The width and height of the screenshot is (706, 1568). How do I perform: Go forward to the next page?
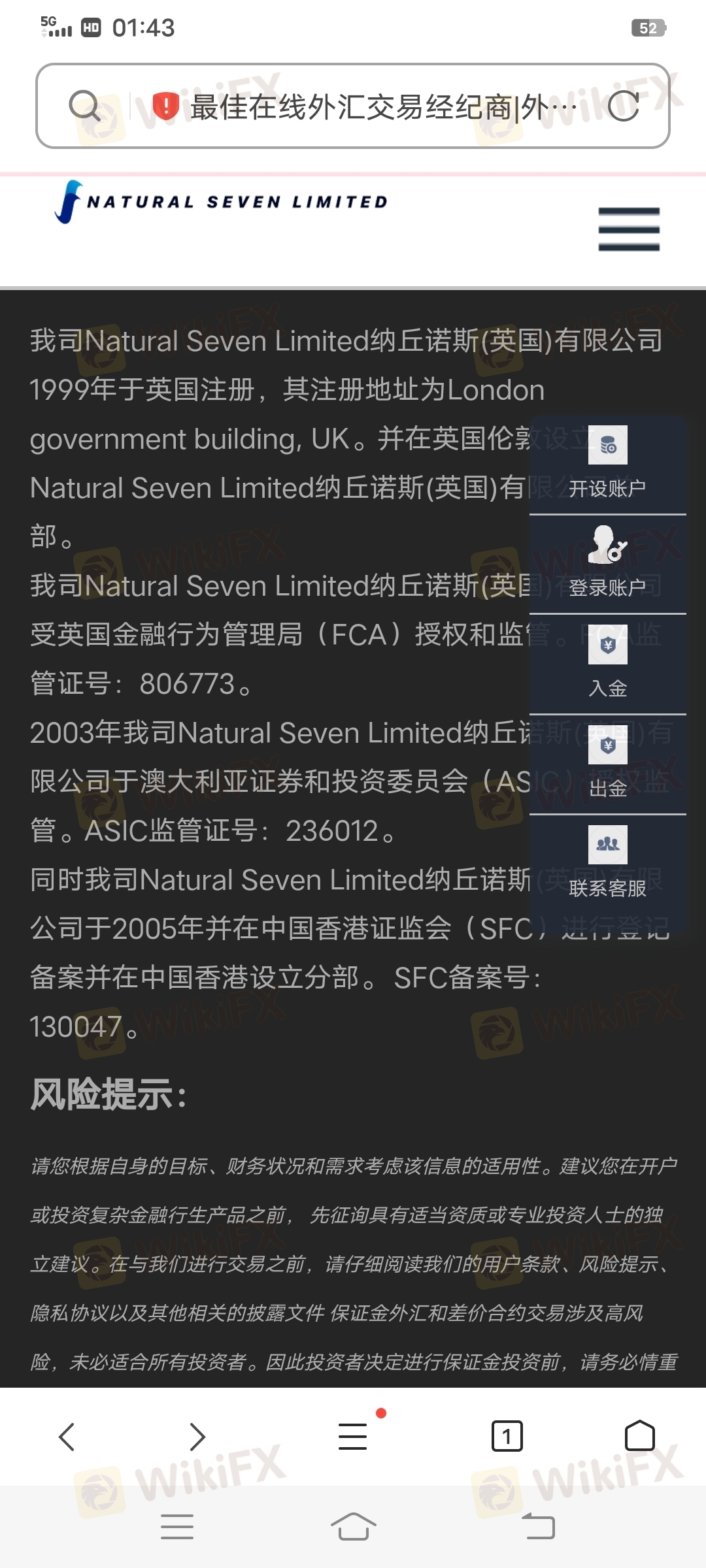click(x=197, y=1437)
